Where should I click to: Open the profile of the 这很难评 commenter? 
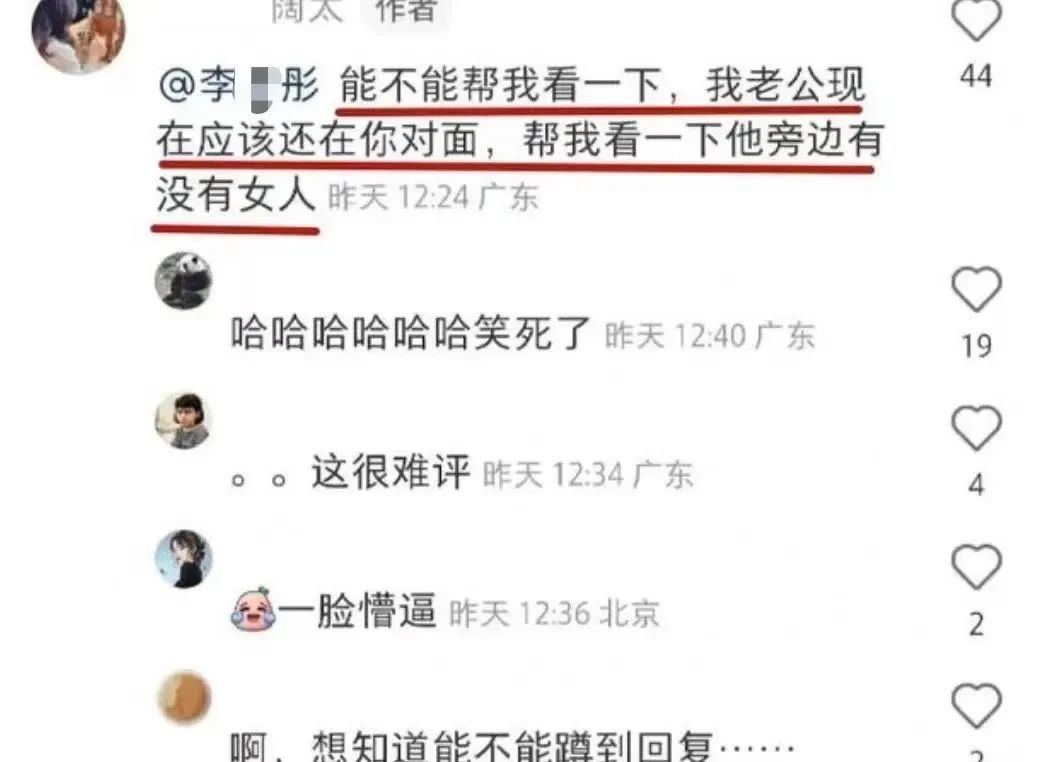(183, 420)
